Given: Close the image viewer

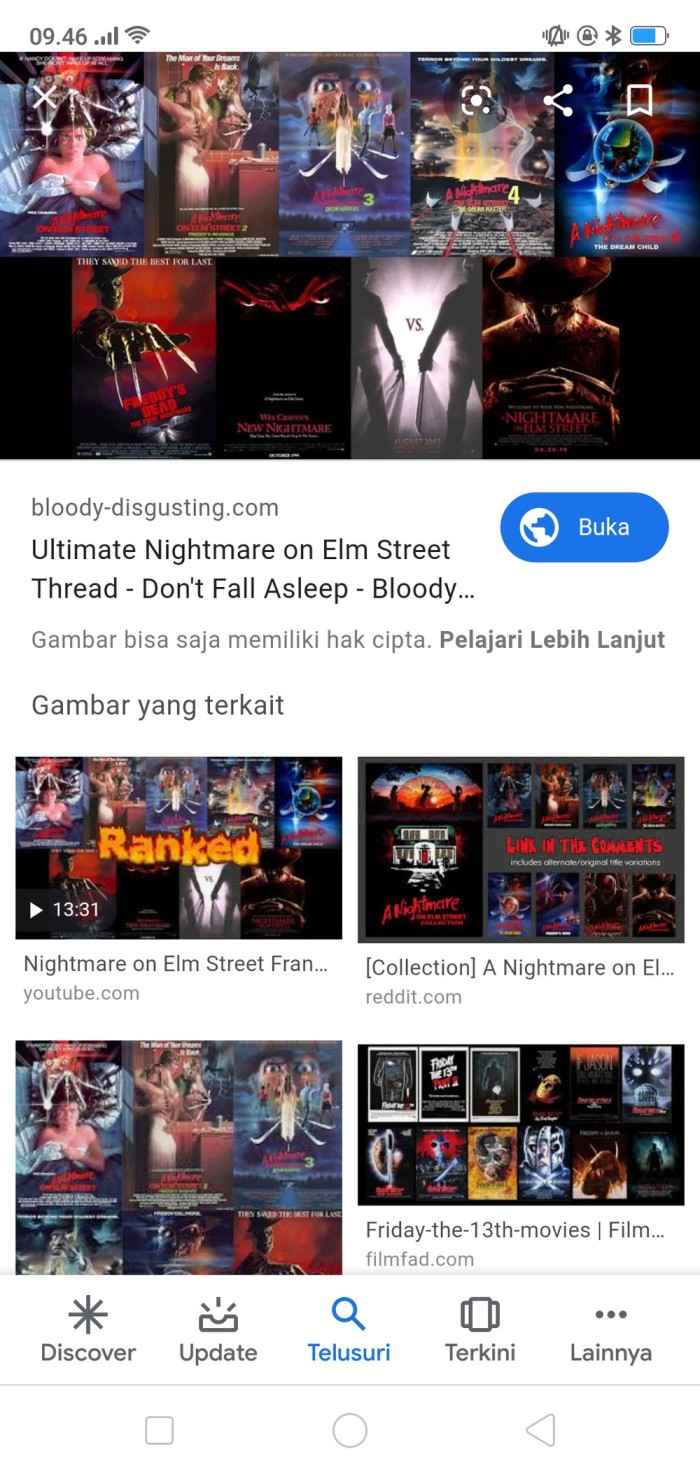Looking at the screenshot, I should 44,98.
